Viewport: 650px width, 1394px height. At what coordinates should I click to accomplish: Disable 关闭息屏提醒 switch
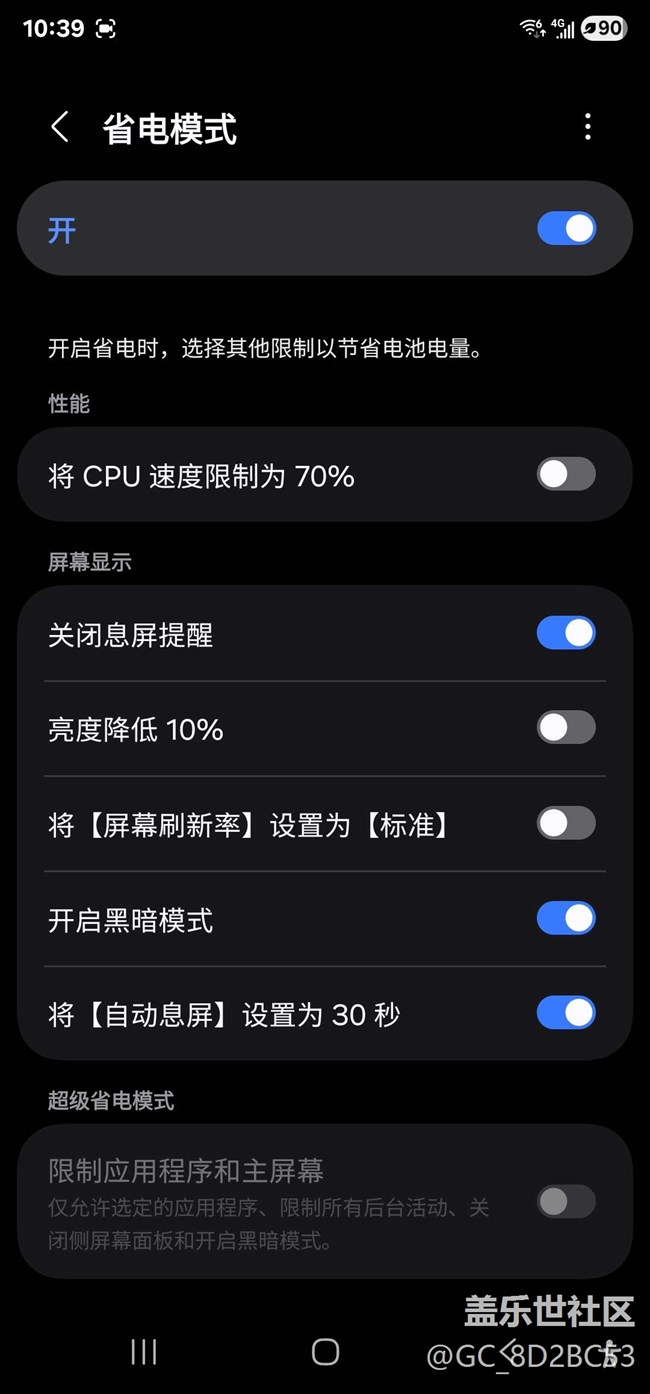point(566,633)
